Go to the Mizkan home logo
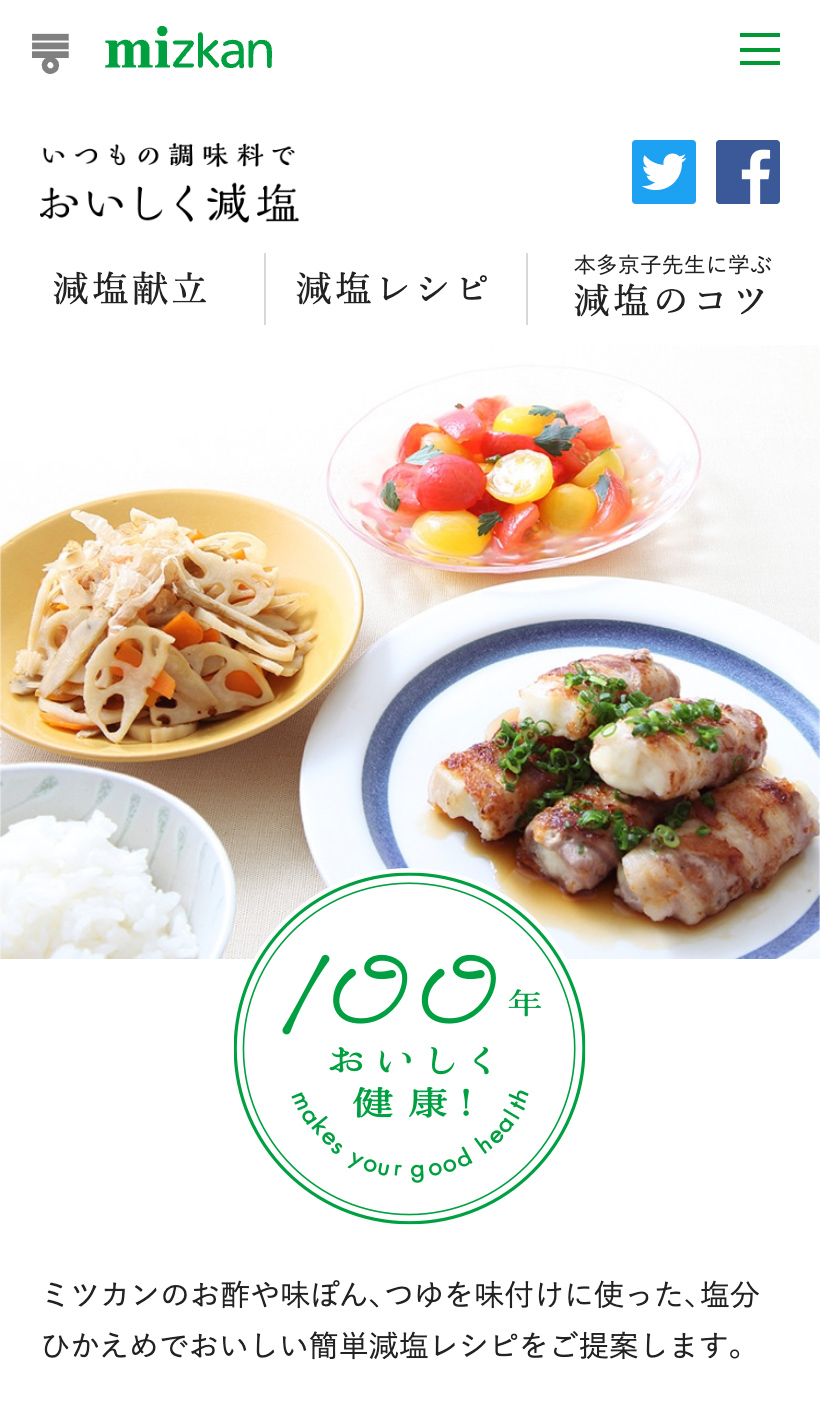 coord(188,50)
